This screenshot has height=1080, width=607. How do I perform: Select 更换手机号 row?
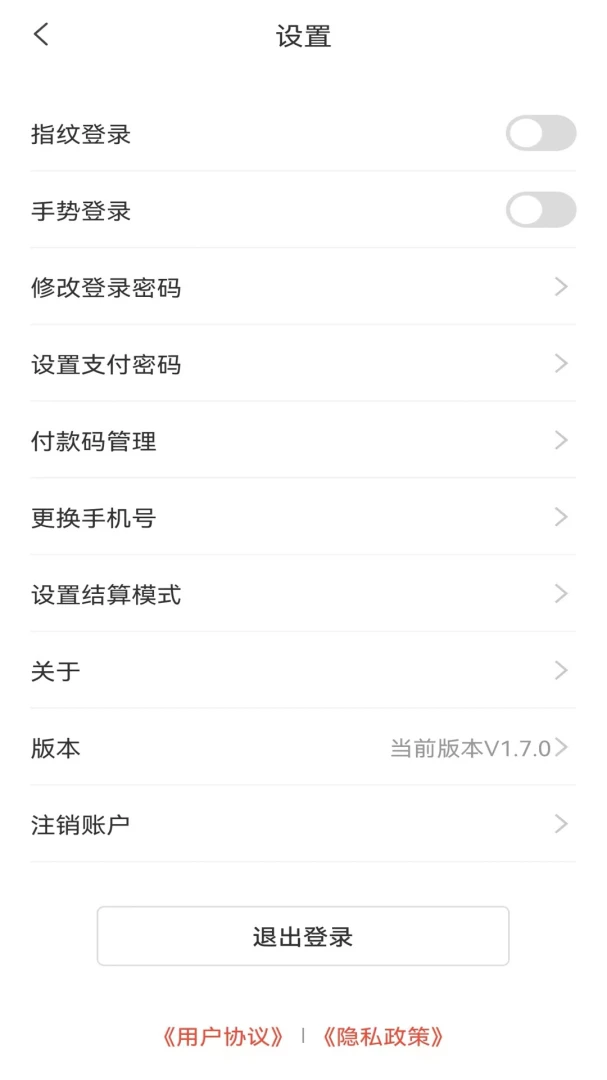coord(302,518)
